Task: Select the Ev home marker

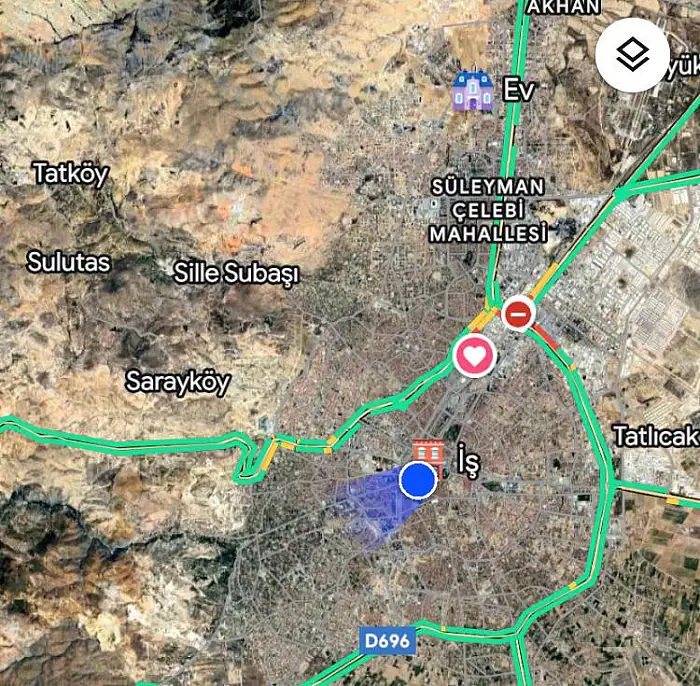Action: [468, 91]
